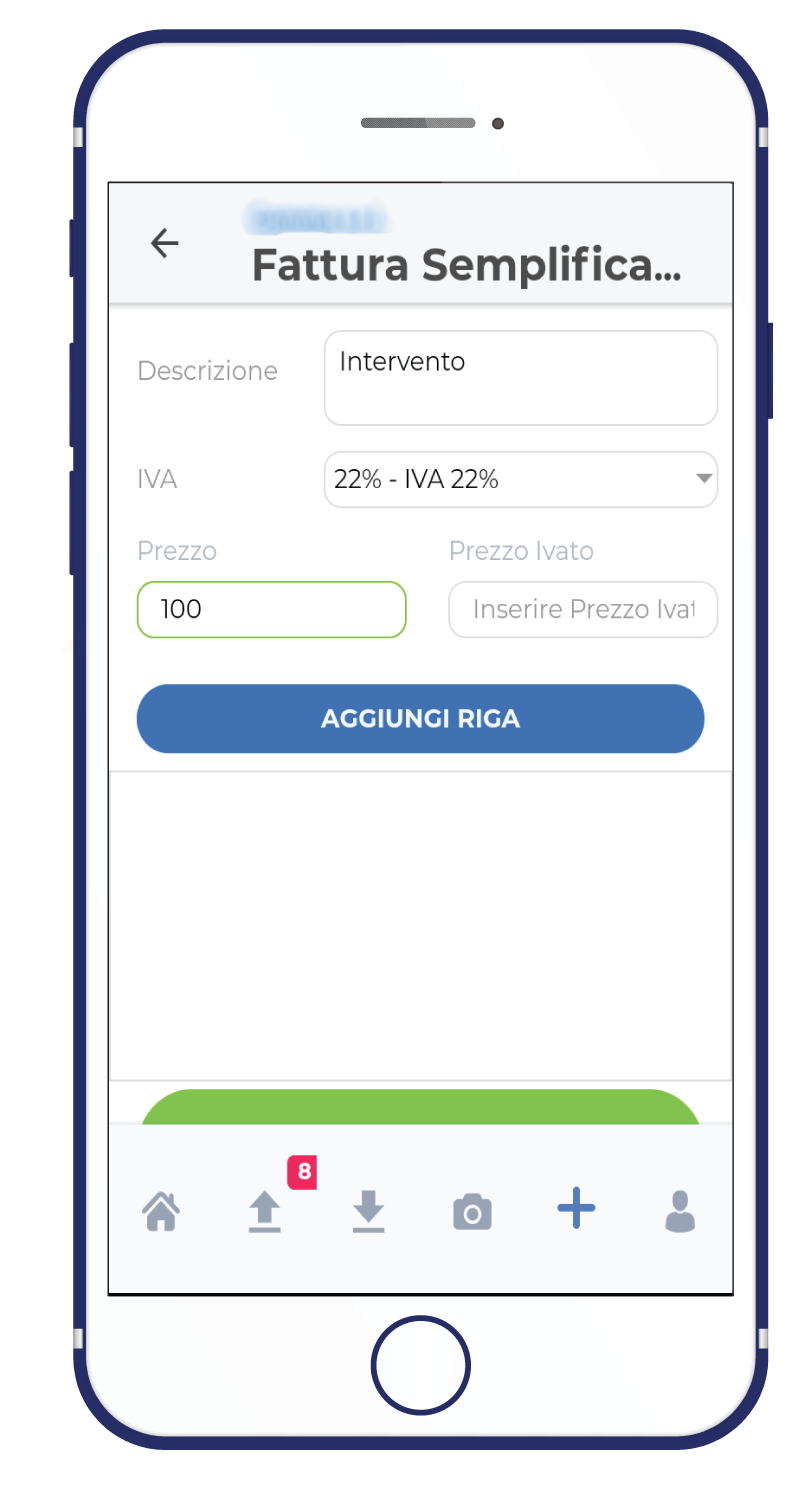Screen dimensions: 800x1500
Task: Open the IVA rate dropdown
Action: point(521,480)
